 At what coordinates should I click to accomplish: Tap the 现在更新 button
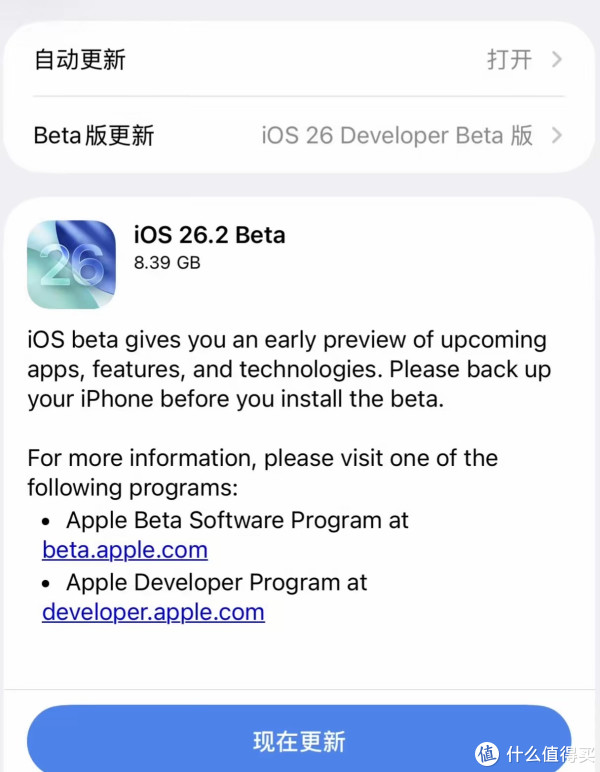pyautogui.click(x=298, y=741)
